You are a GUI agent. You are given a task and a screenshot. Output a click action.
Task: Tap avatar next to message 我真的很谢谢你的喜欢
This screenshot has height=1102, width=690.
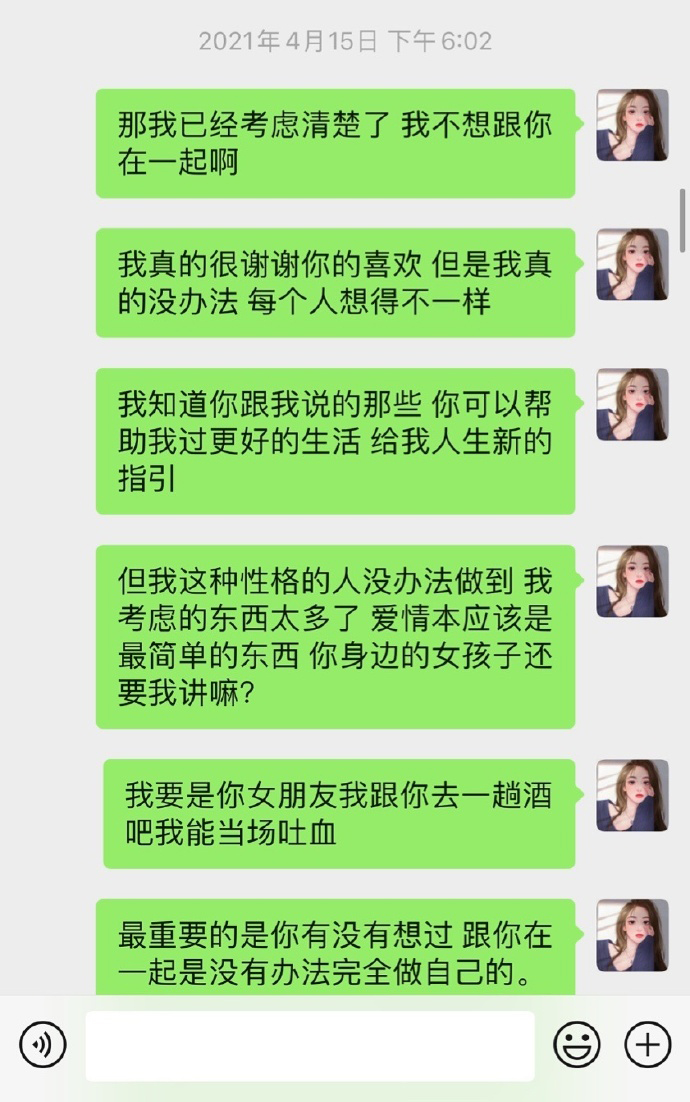[x=632, y=265]
